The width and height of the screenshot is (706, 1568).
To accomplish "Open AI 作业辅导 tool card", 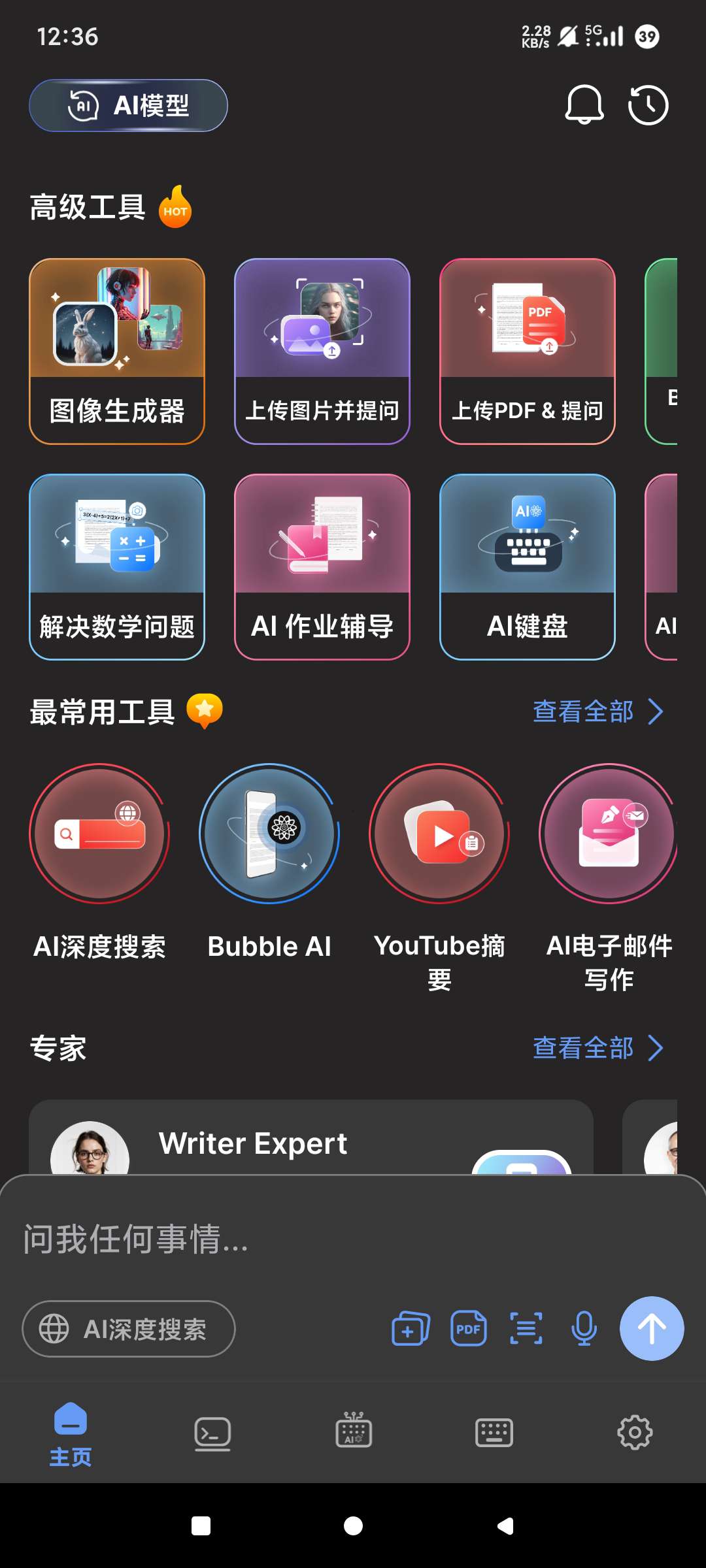I will point(322,567).
